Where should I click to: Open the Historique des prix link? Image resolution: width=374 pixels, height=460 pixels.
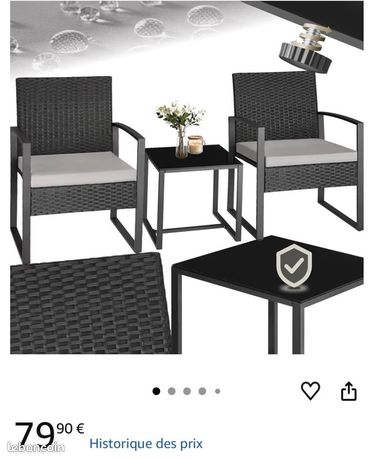146,444
